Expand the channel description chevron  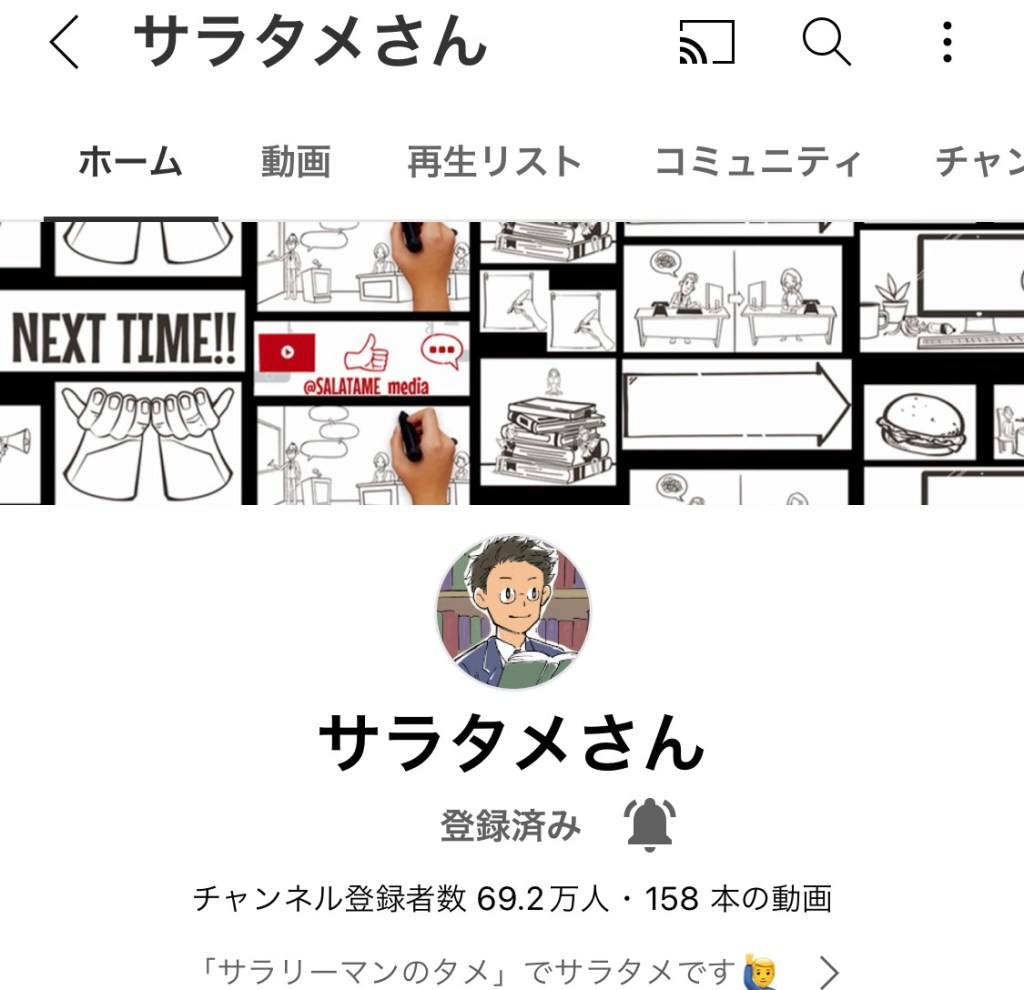point(828,970)
